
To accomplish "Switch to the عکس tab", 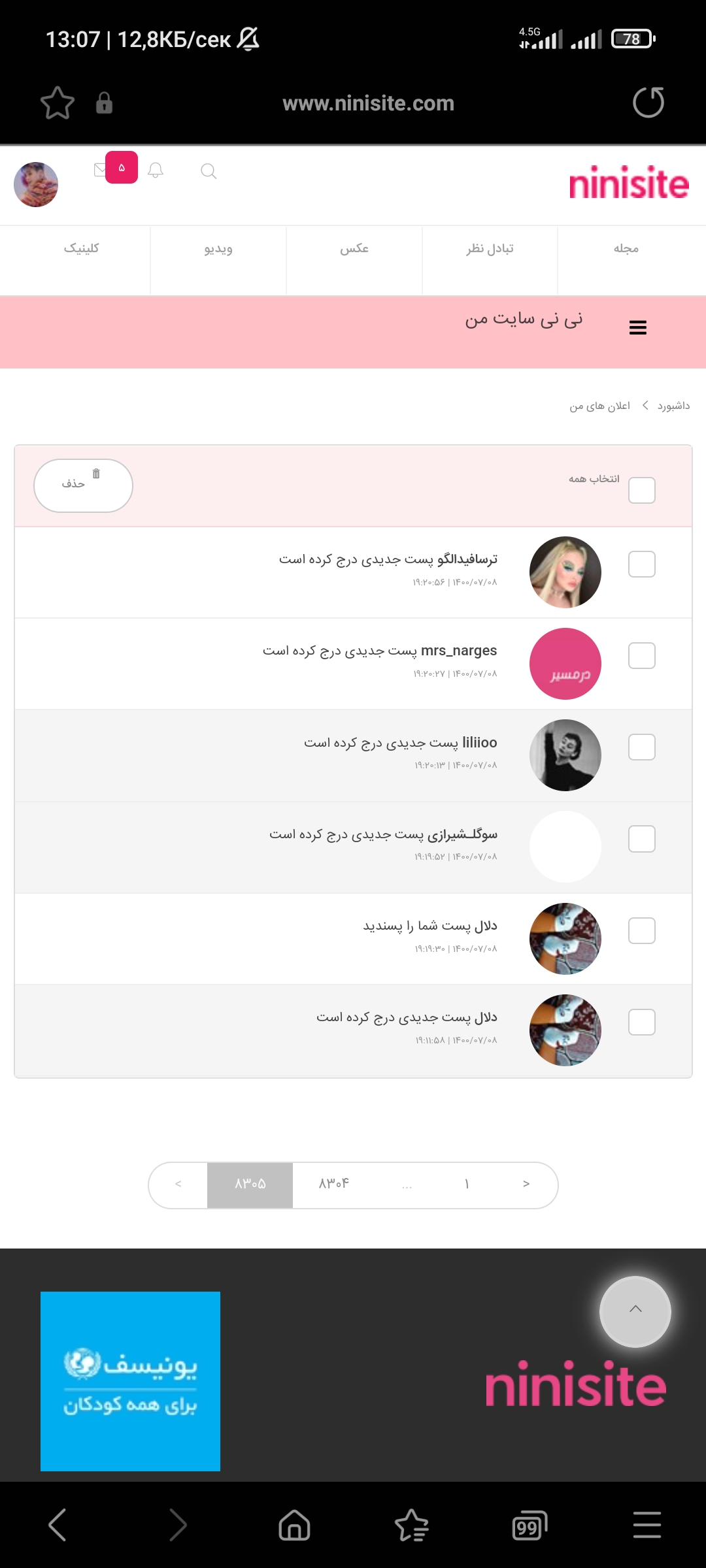I will (354, 248).
